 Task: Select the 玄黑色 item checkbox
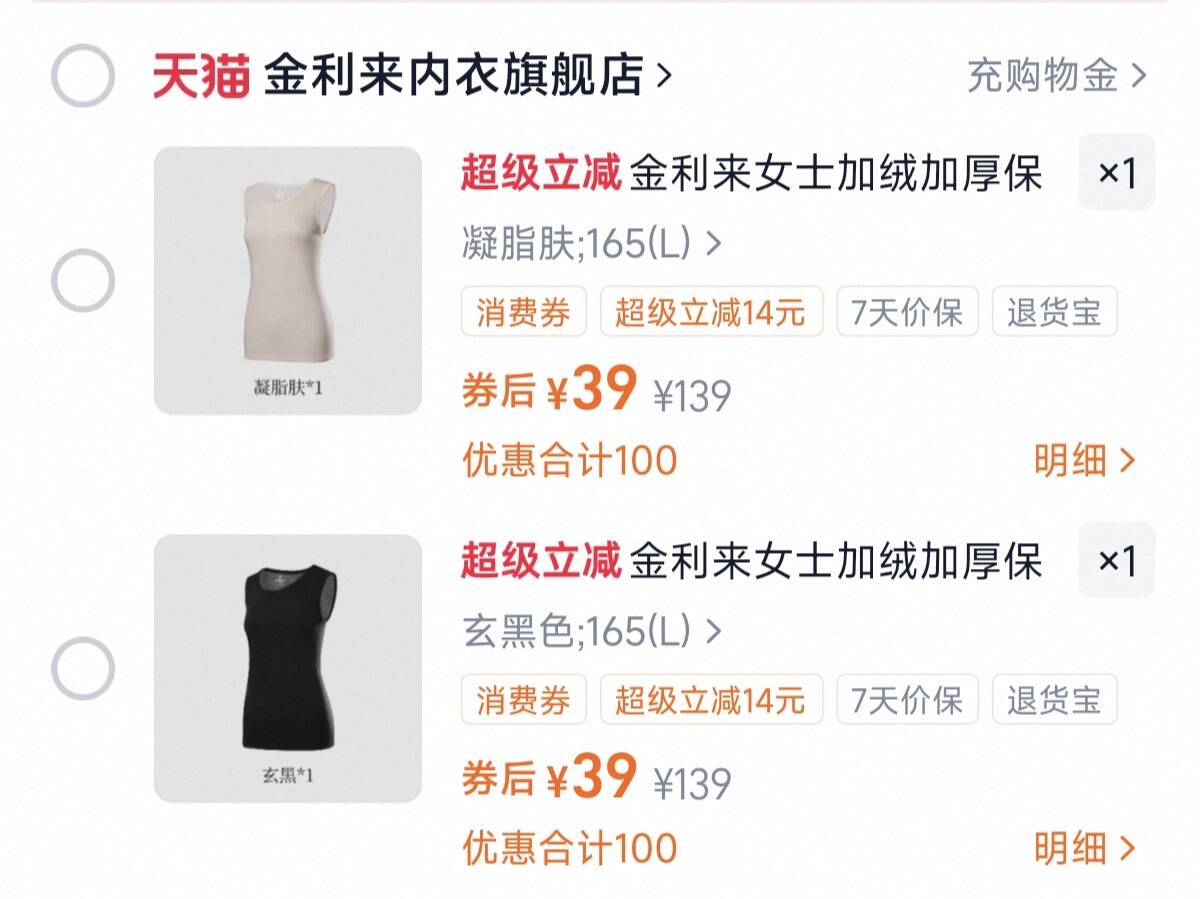coord(82,669)
